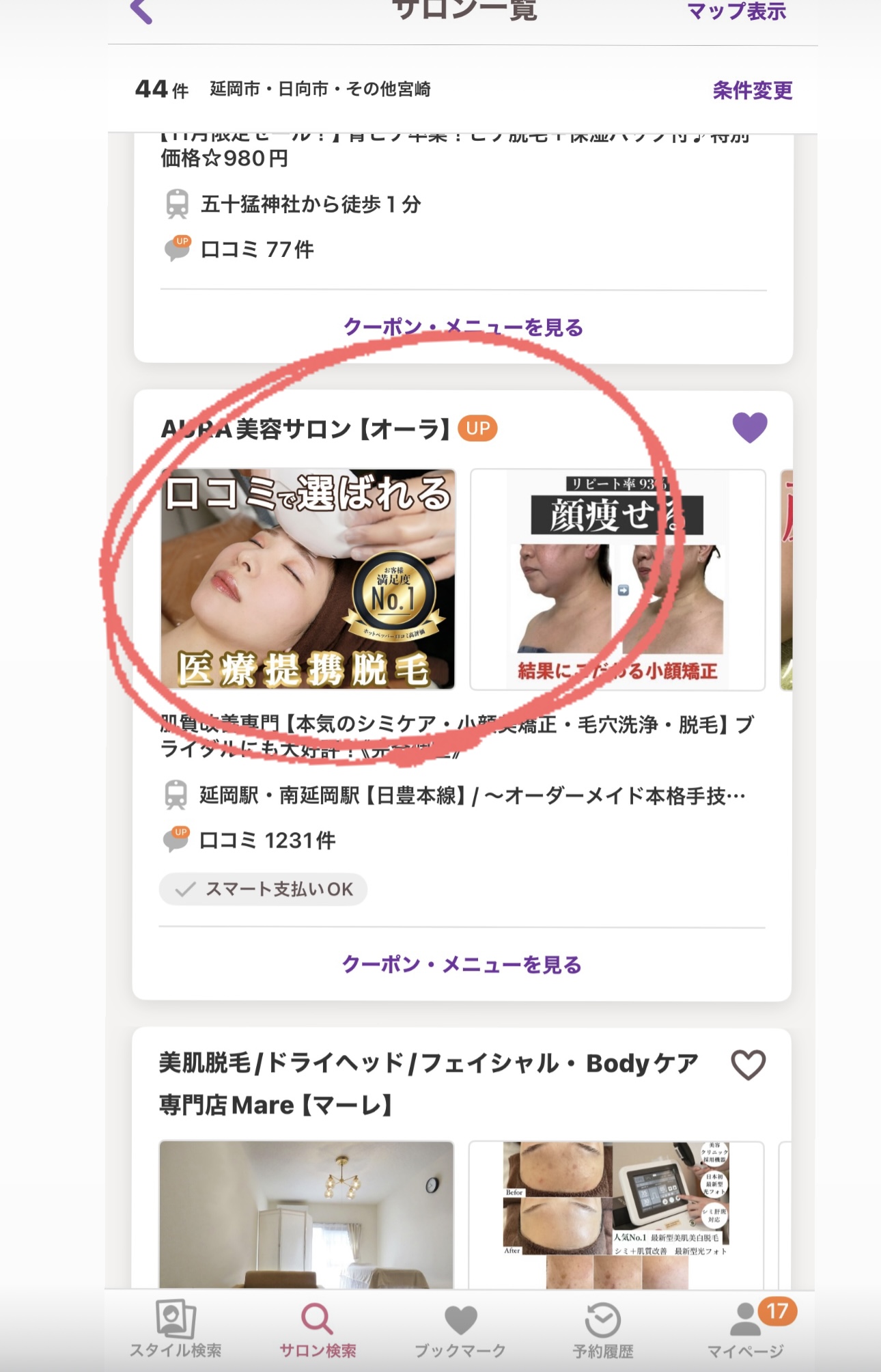Switch to マップ表示 map view
This screenshot has height=1372, width=881.
[x=736, y=12]
